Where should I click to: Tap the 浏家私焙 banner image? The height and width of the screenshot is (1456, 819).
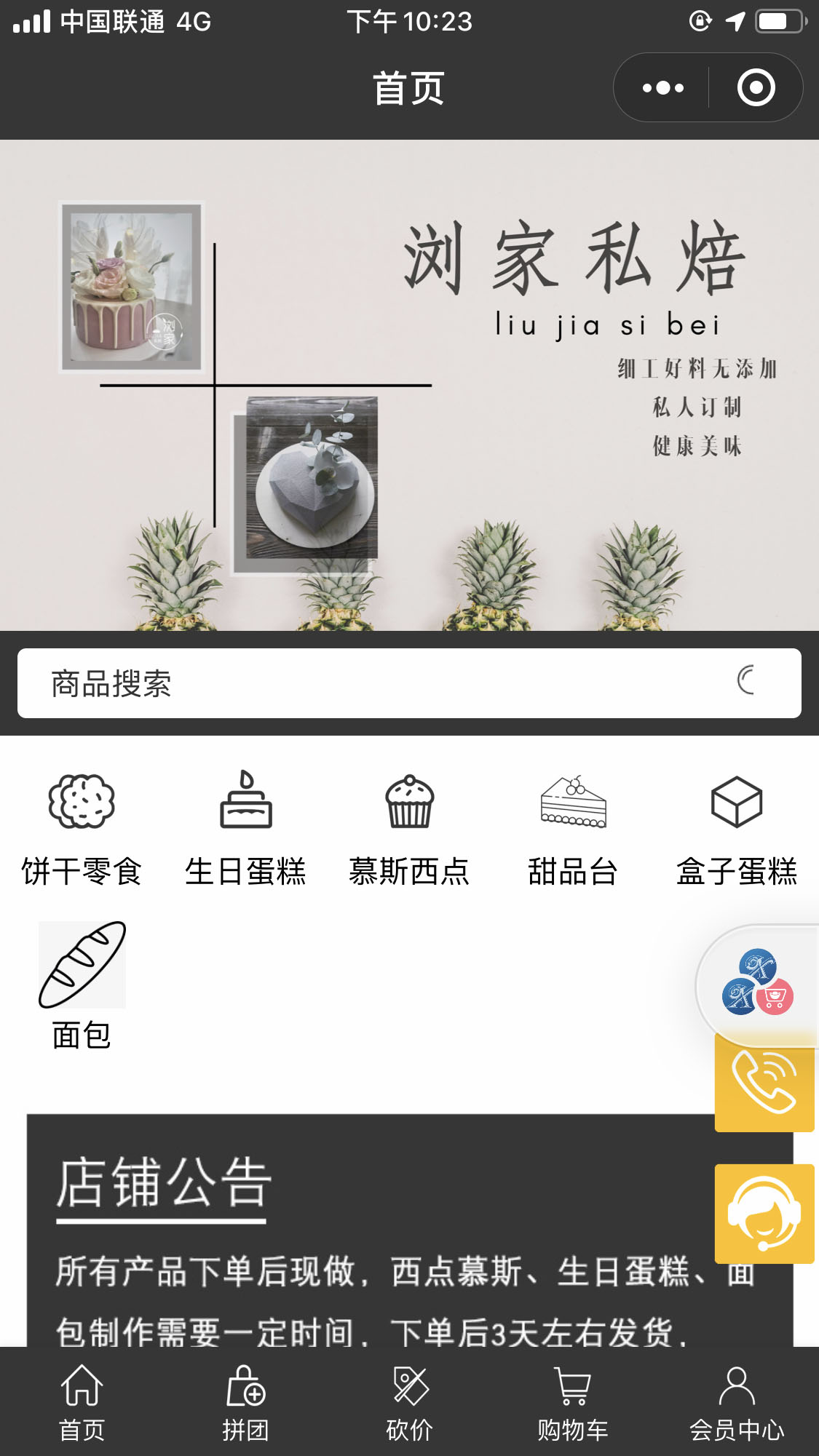pyautogui.click(x=409, y=384)
